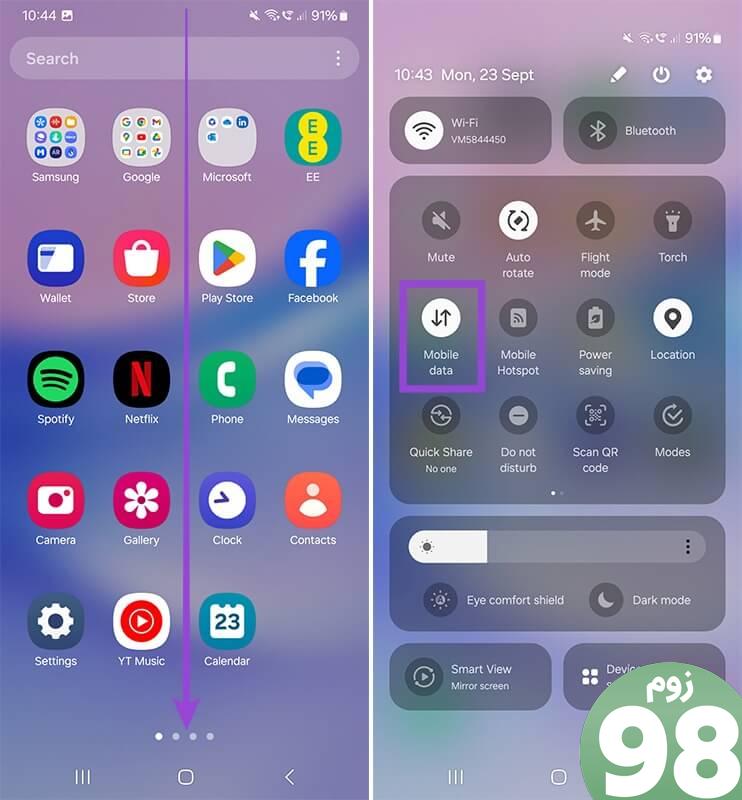
Task: Tap the app drawer Search field
Action: point(170,59)
